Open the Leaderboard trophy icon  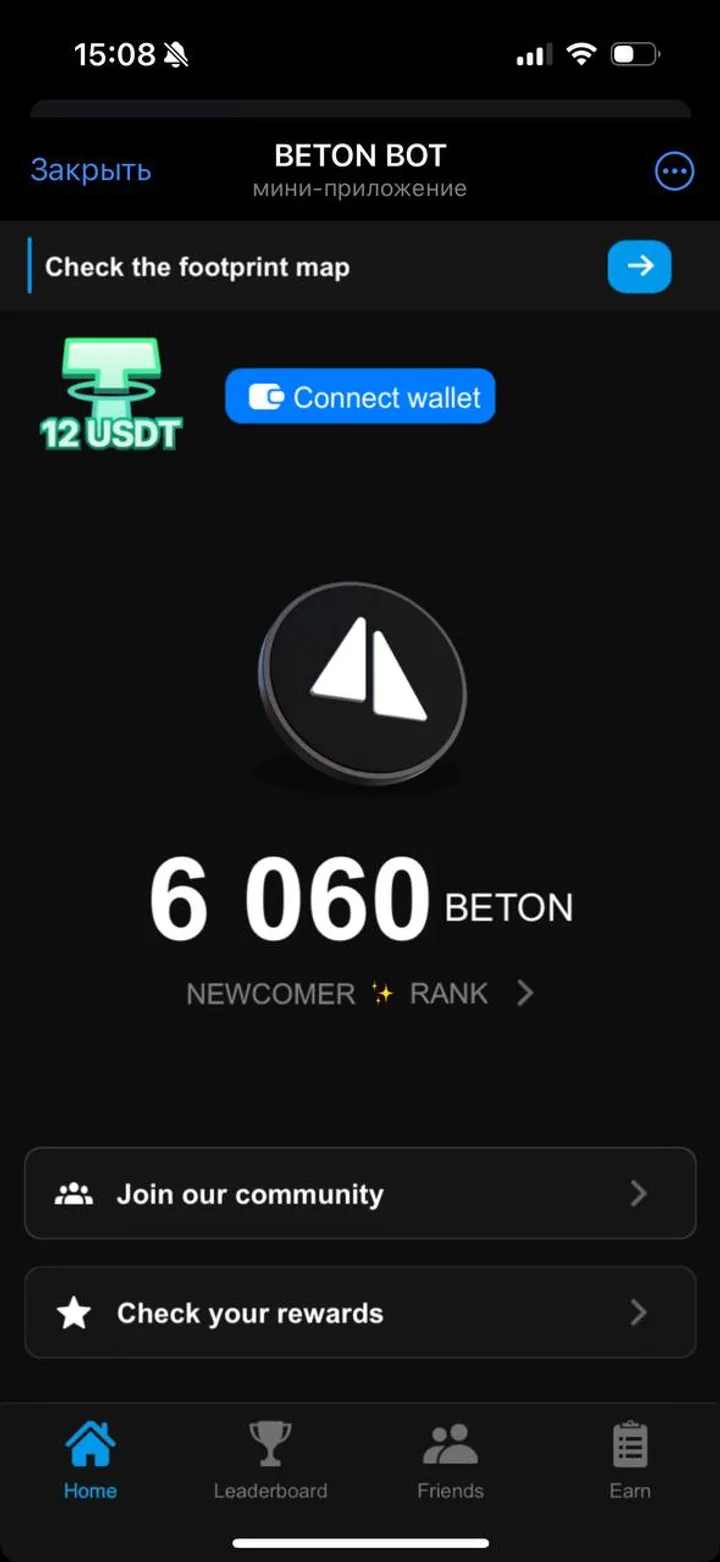[x=270, y=1440]
